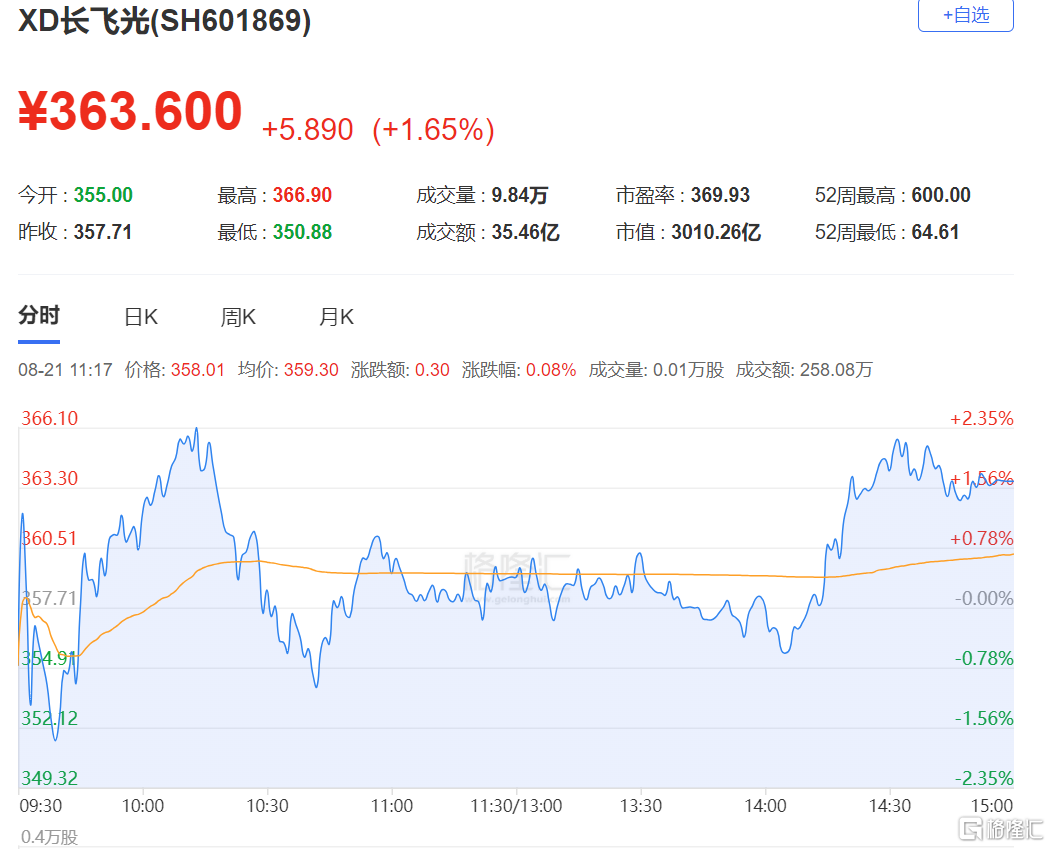The width and height of the screenshot is (1050, 849).
Task: Switch to the 日K tab
Action: pyautogui.click(x=141, y=317)
